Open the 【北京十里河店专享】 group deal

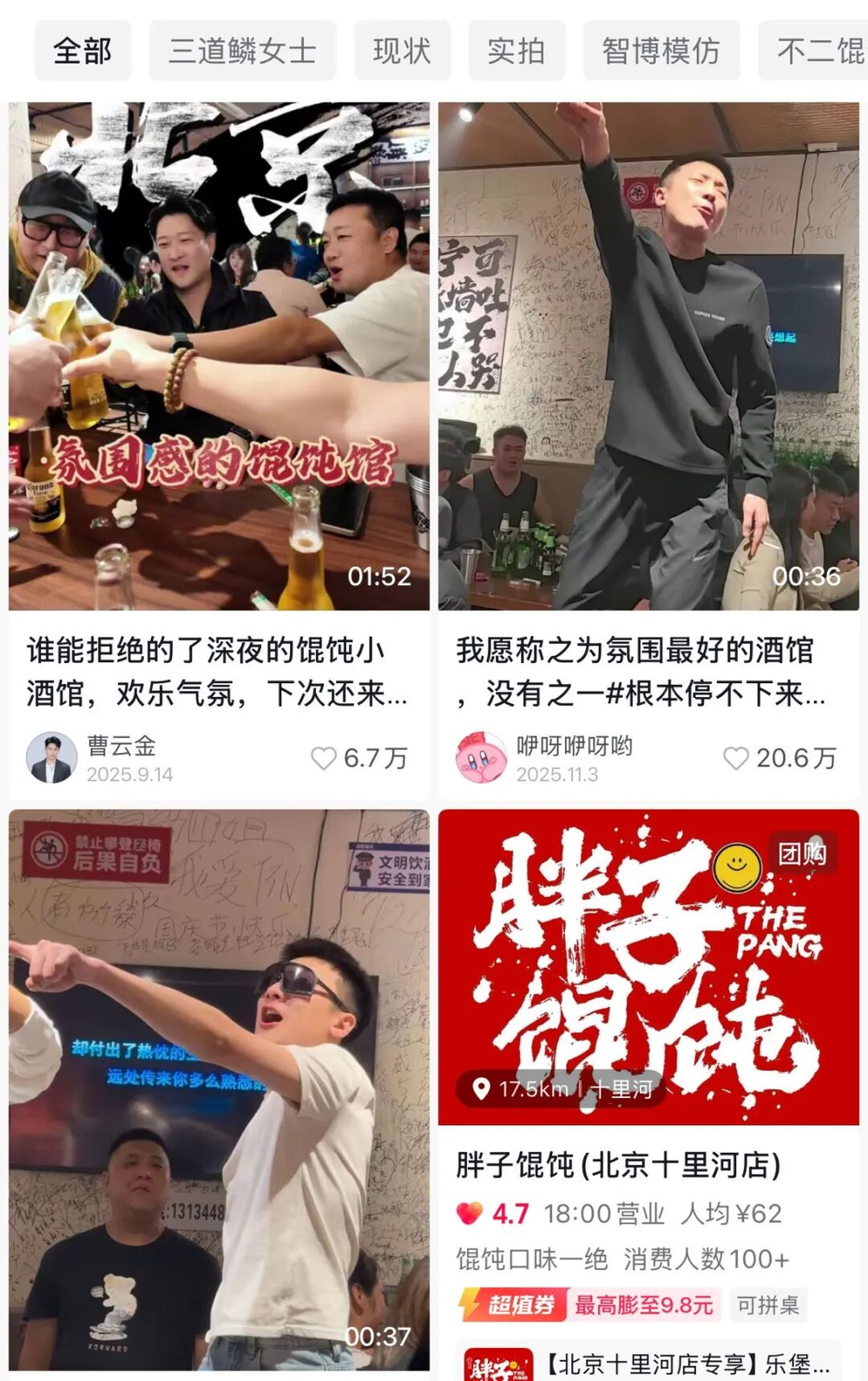click(x=686, y=1364)
